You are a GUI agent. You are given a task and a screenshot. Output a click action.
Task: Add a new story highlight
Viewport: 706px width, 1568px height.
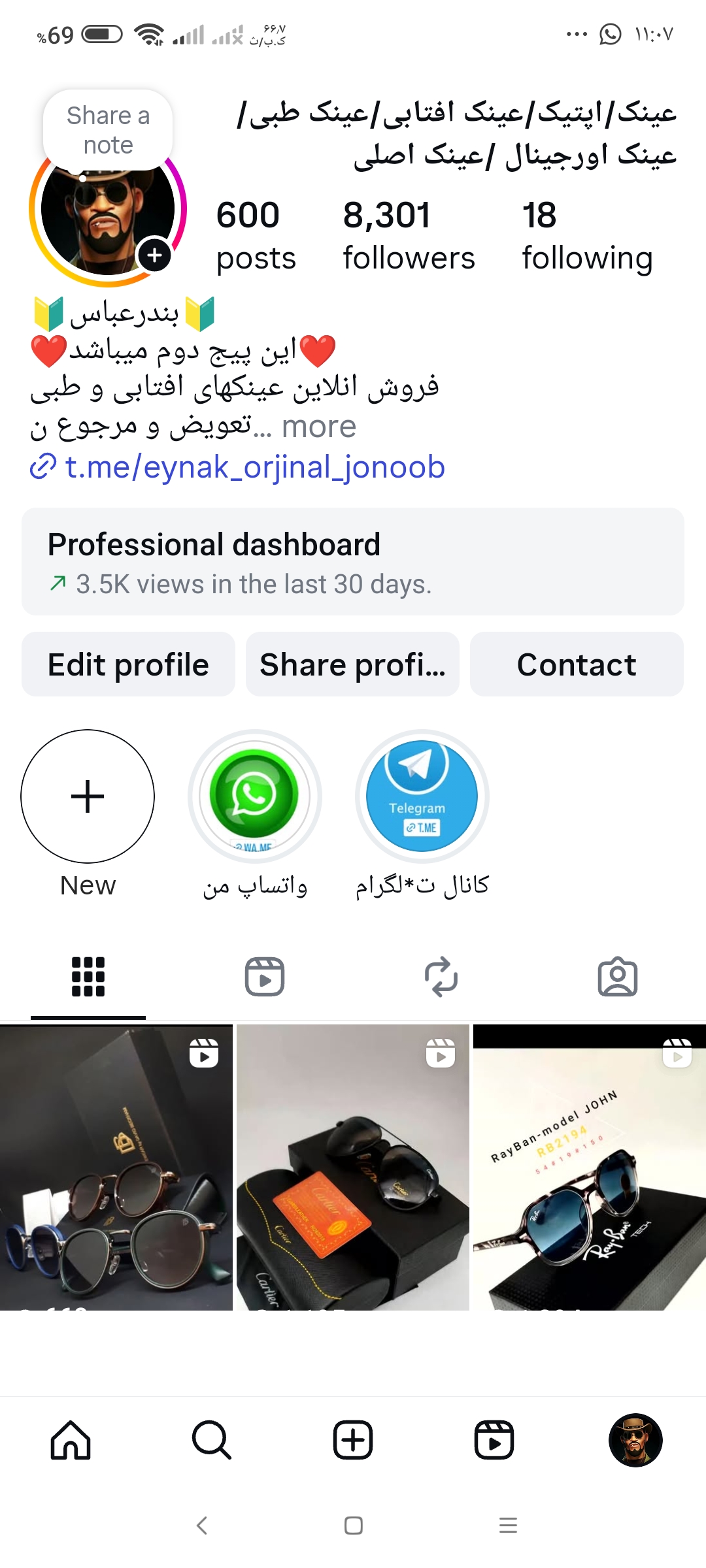87,797
